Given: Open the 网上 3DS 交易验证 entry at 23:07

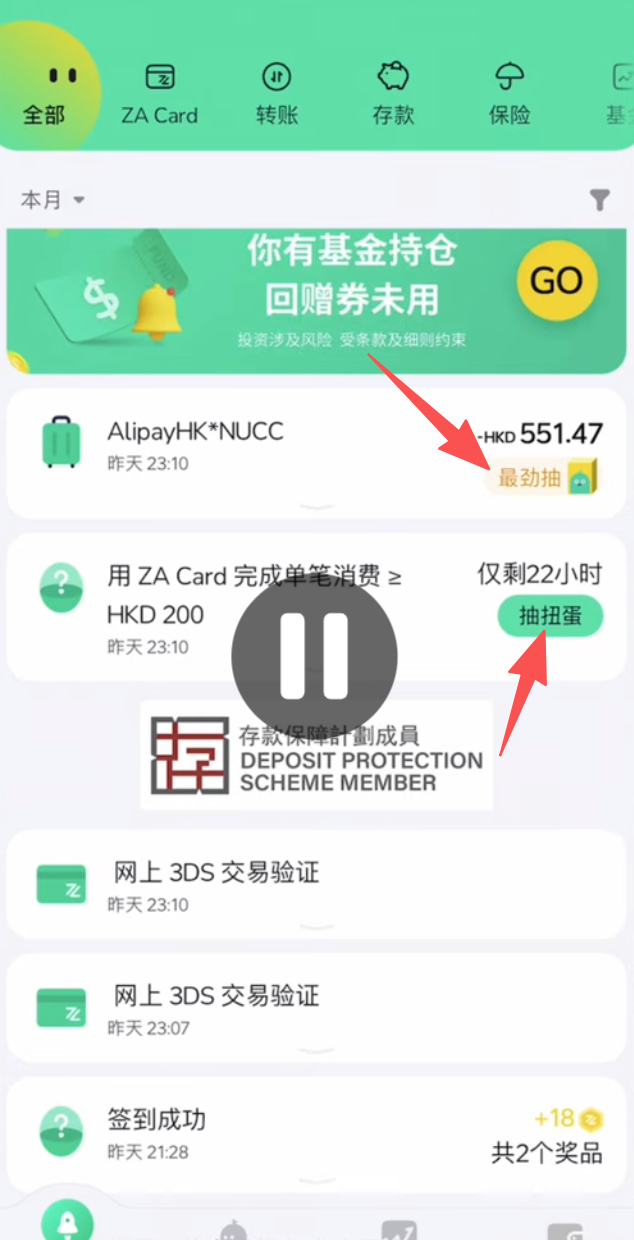Looking at the screenshot, I should point(317,1007).
